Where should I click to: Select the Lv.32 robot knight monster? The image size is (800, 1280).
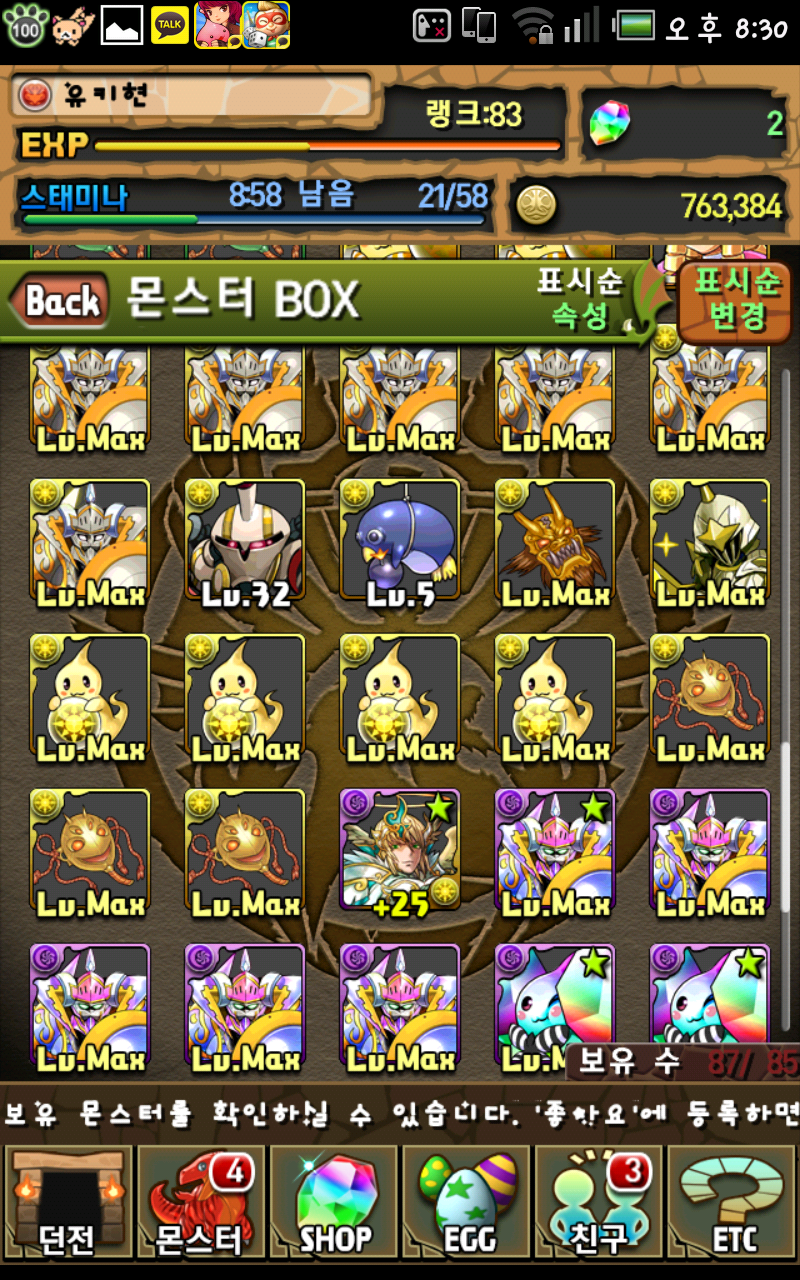pos(245,543)
